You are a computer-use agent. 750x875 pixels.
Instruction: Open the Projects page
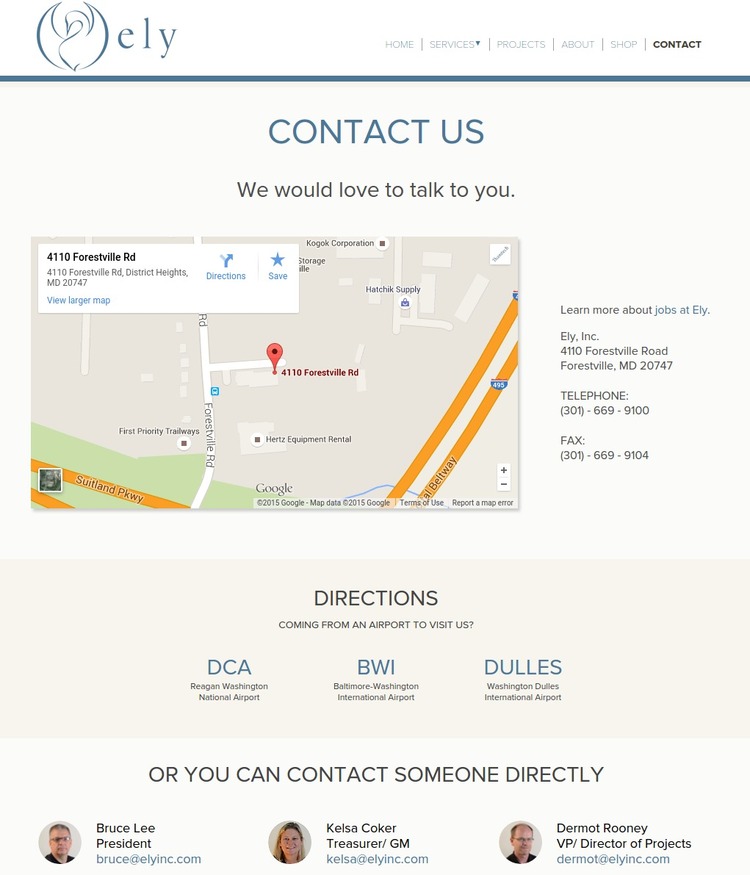pyautogui.click(x=521, y=45)
